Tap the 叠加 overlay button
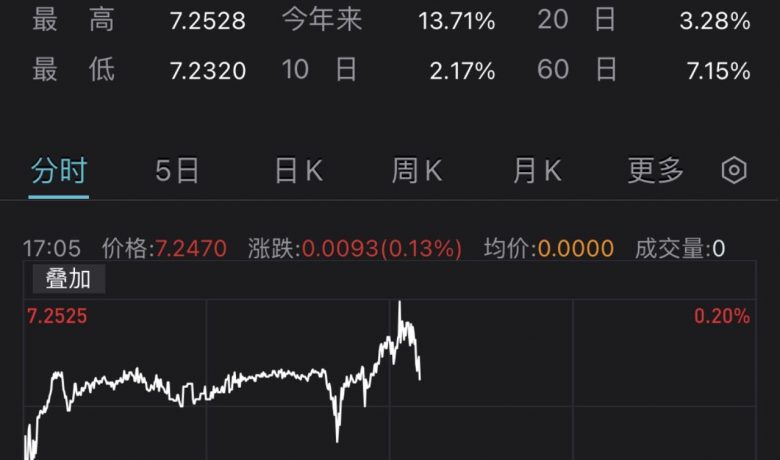780x460 pixels. point(68,279)
